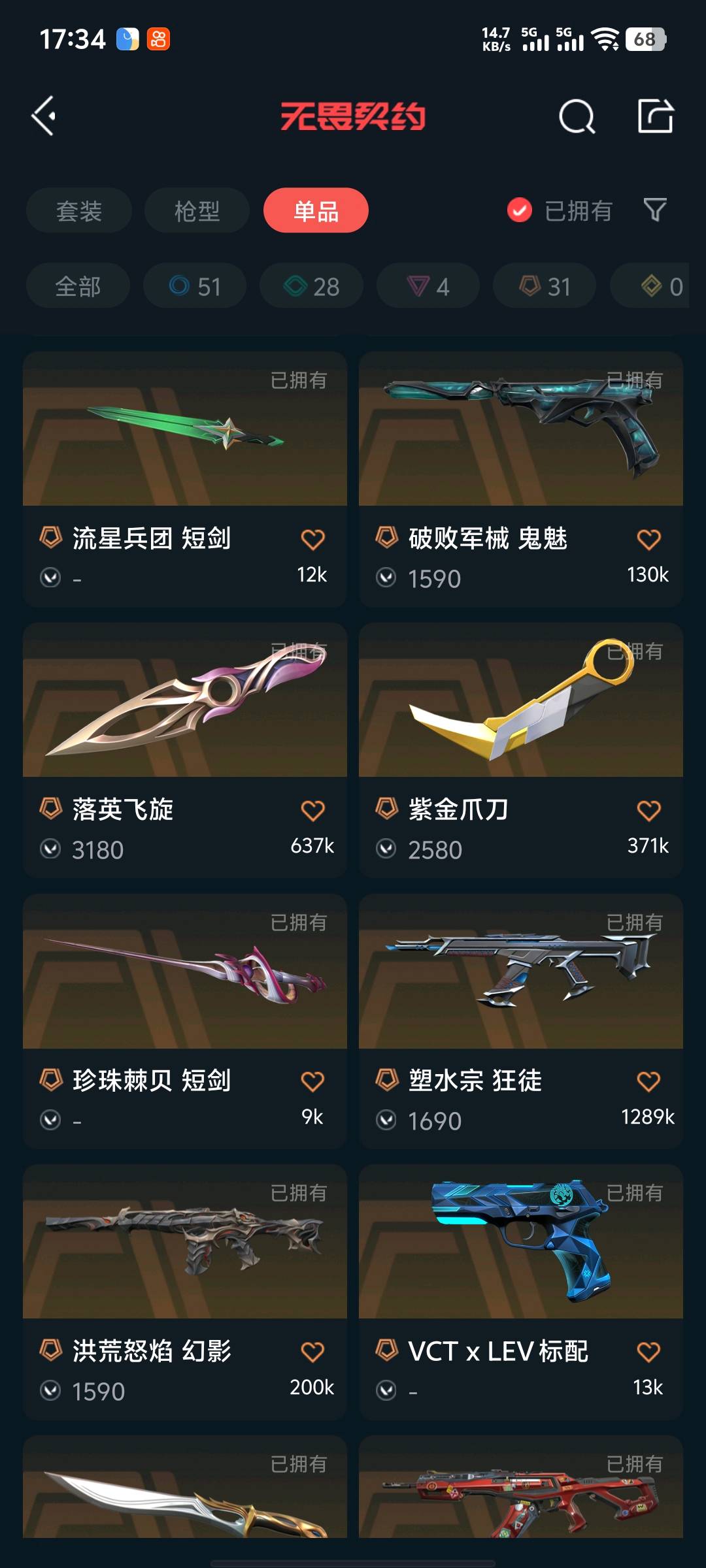Open the VCT x LEV 标配 card
Image resolution: width=706 pixels, height=1568 pixels.
click(521, 1292)
